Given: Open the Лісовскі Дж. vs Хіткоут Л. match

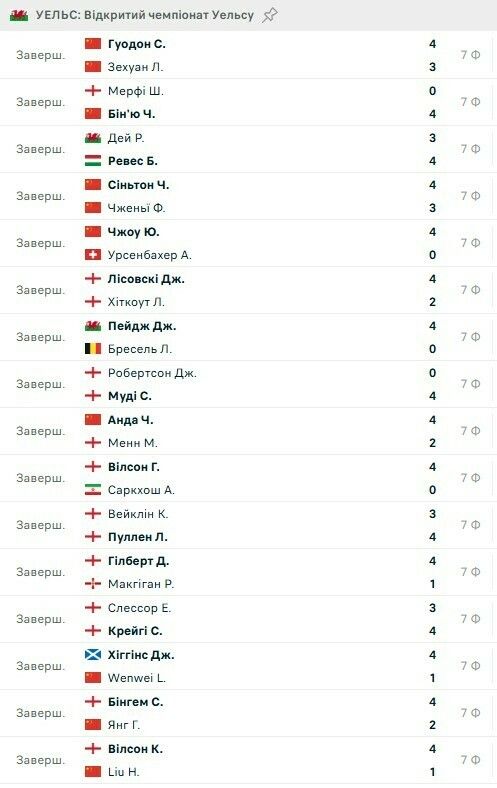Looking at the screenshot, I should click(248, 290).
